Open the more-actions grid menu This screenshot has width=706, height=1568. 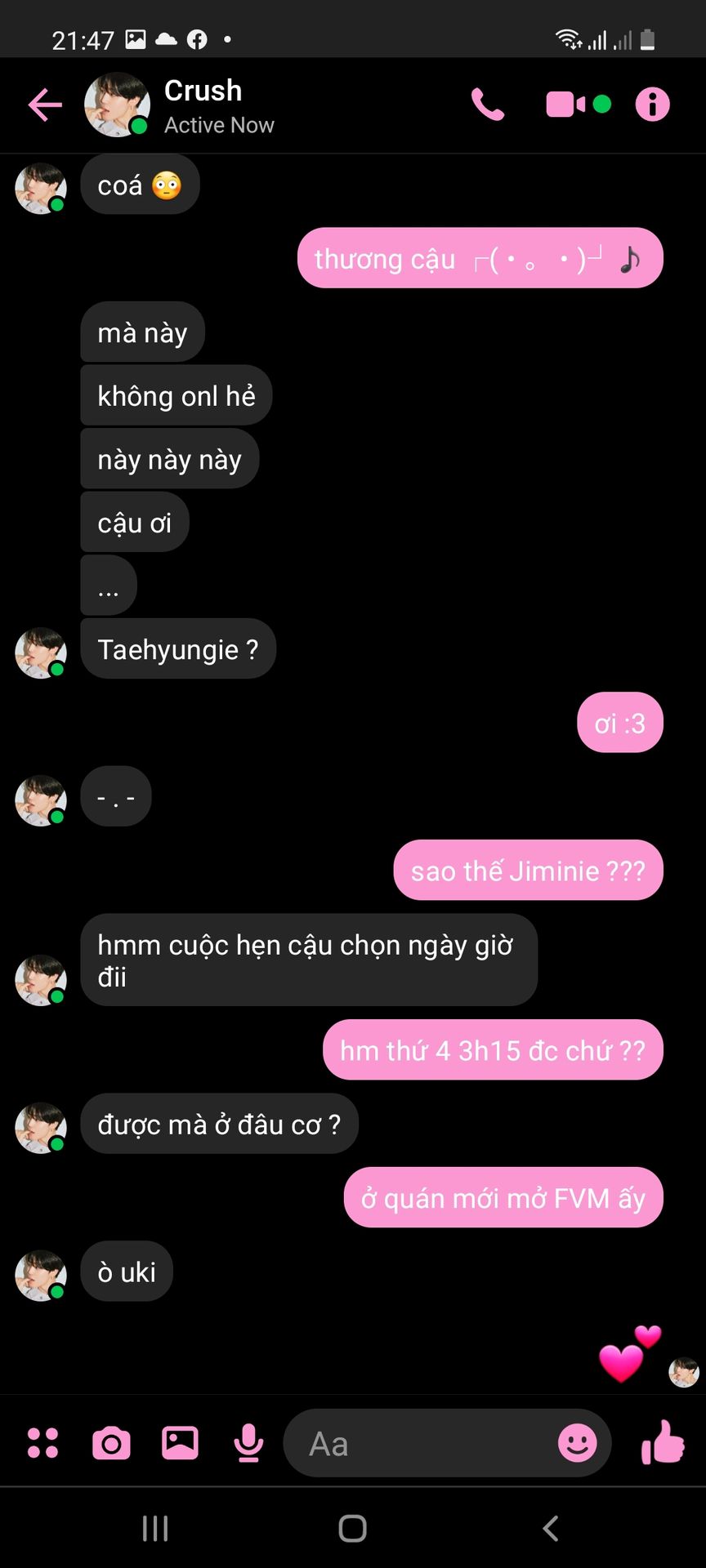coord(42,1443)
